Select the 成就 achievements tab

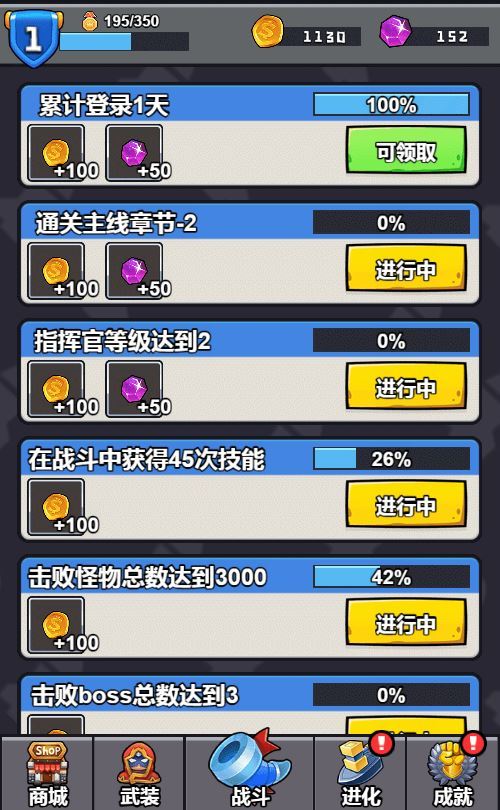[452, 773]
